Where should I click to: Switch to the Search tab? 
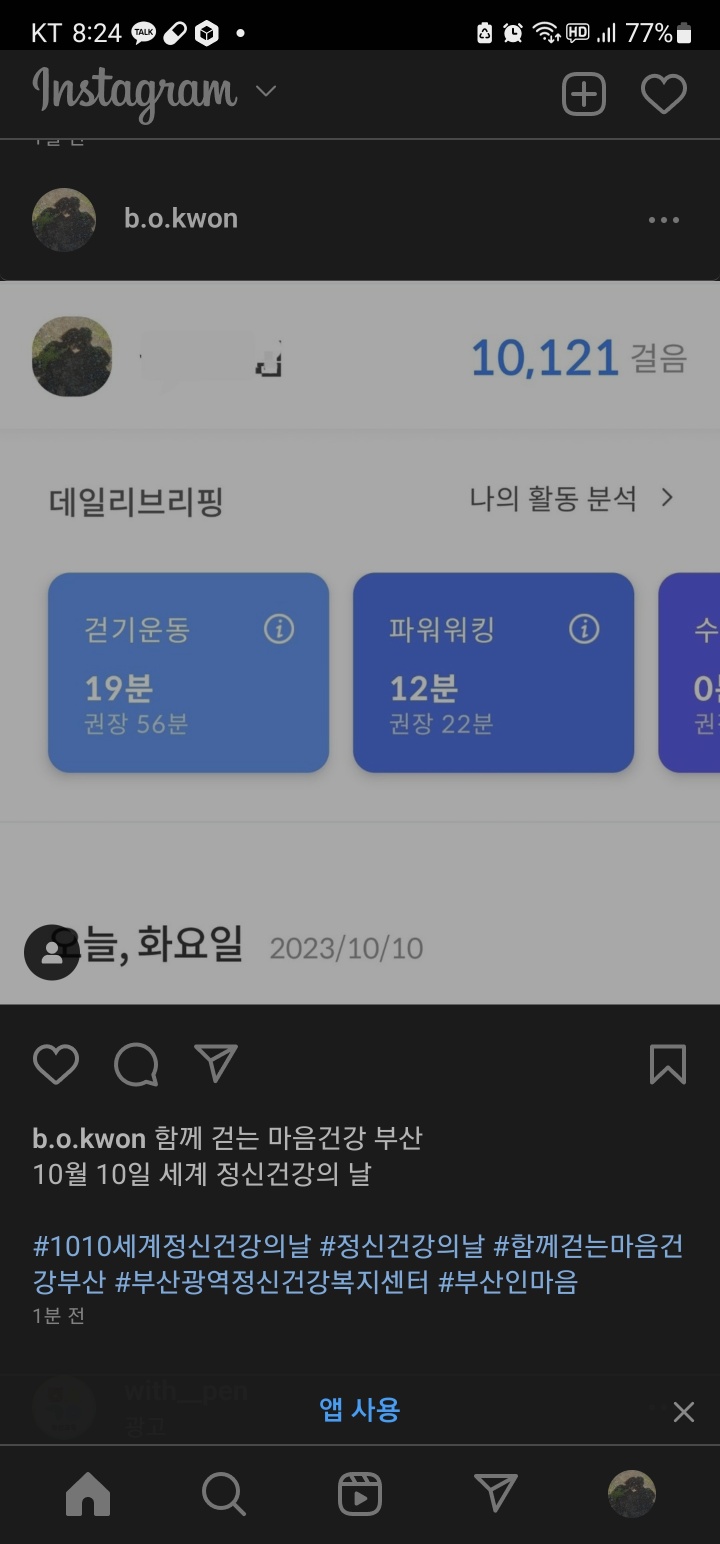(223, 1495)
